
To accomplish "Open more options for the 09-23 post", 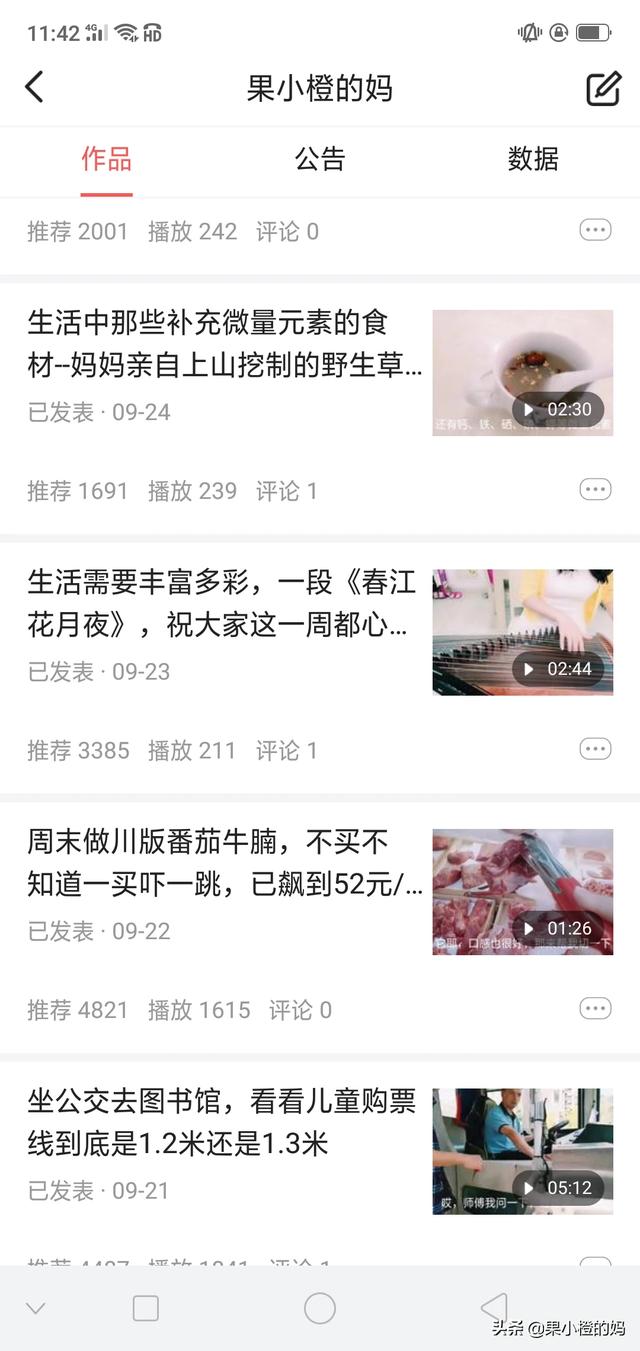I will [595, 750].
